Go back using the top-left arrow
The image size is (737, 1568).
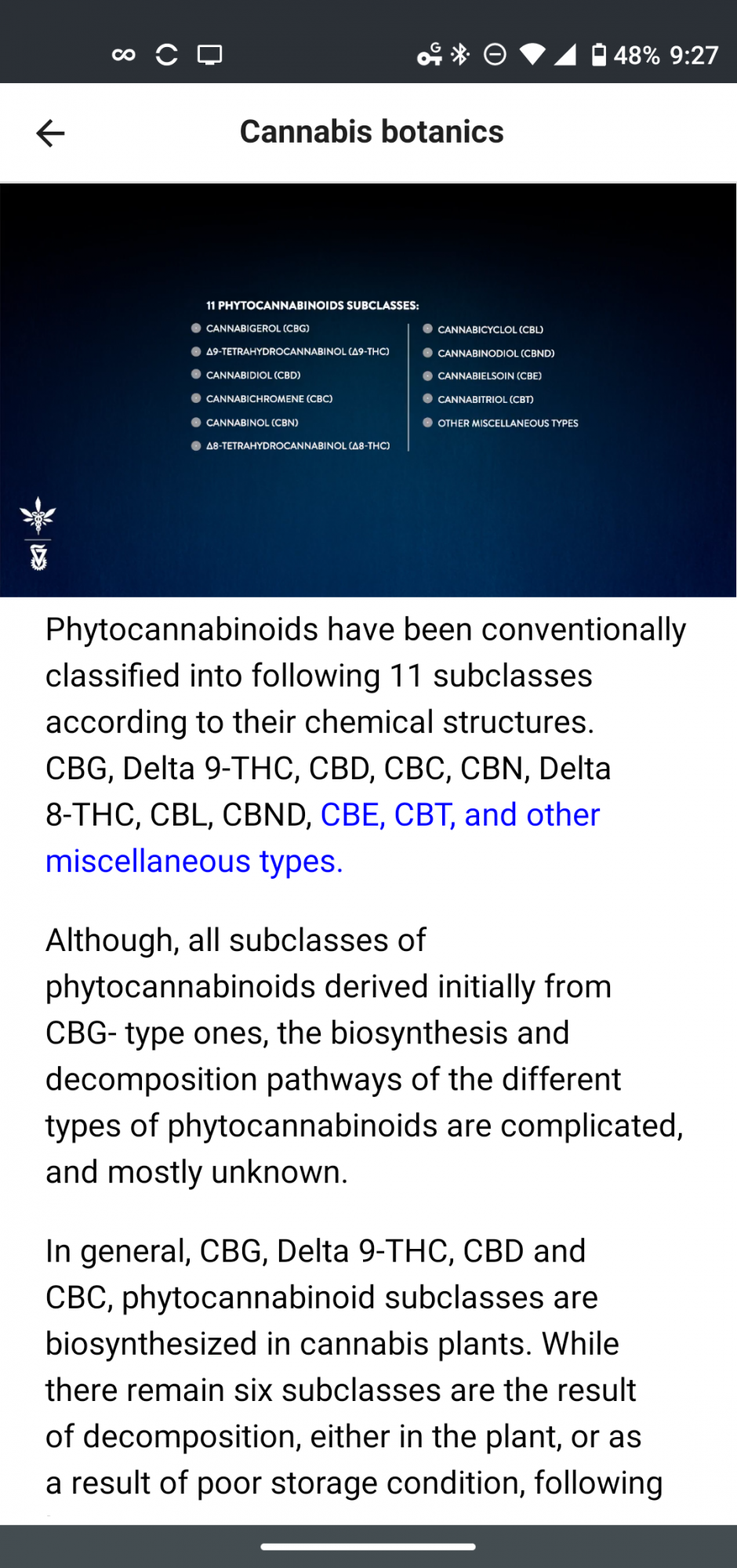tap(50, 133)
